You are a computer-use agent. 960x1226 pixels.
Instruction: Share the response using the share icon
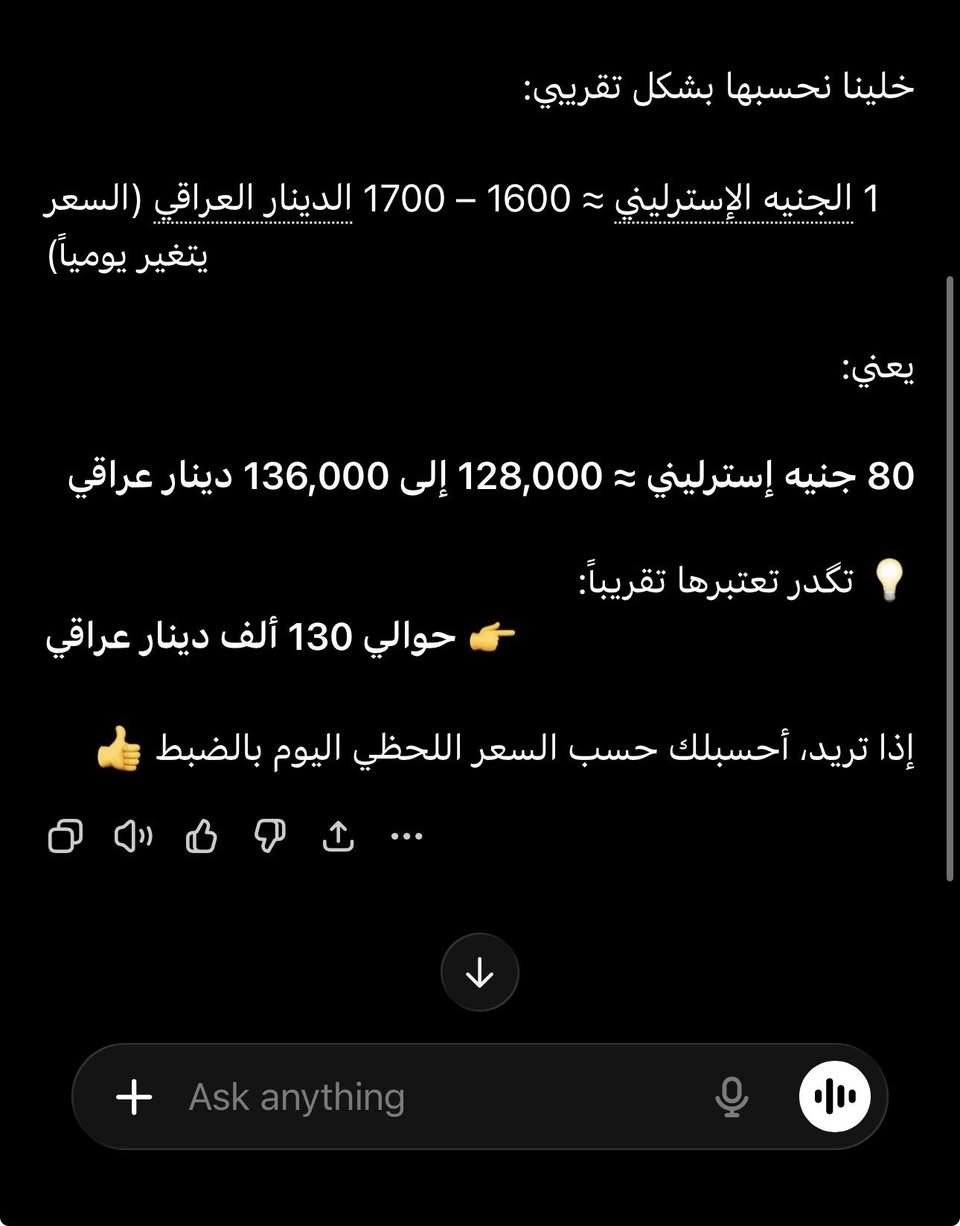pos(338,835)
